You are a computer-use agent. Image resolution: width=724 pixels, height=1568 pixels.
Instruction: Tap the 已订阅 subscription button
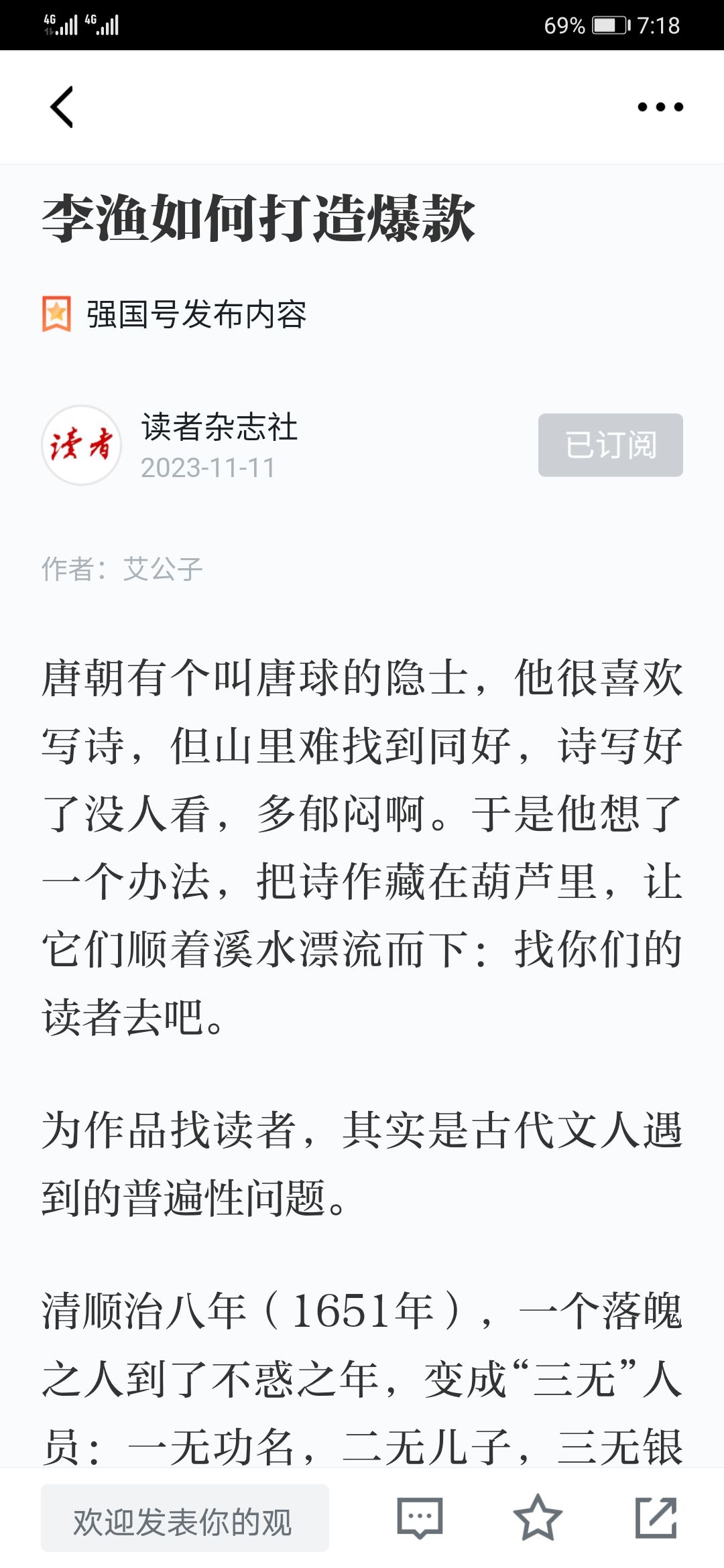610,445
